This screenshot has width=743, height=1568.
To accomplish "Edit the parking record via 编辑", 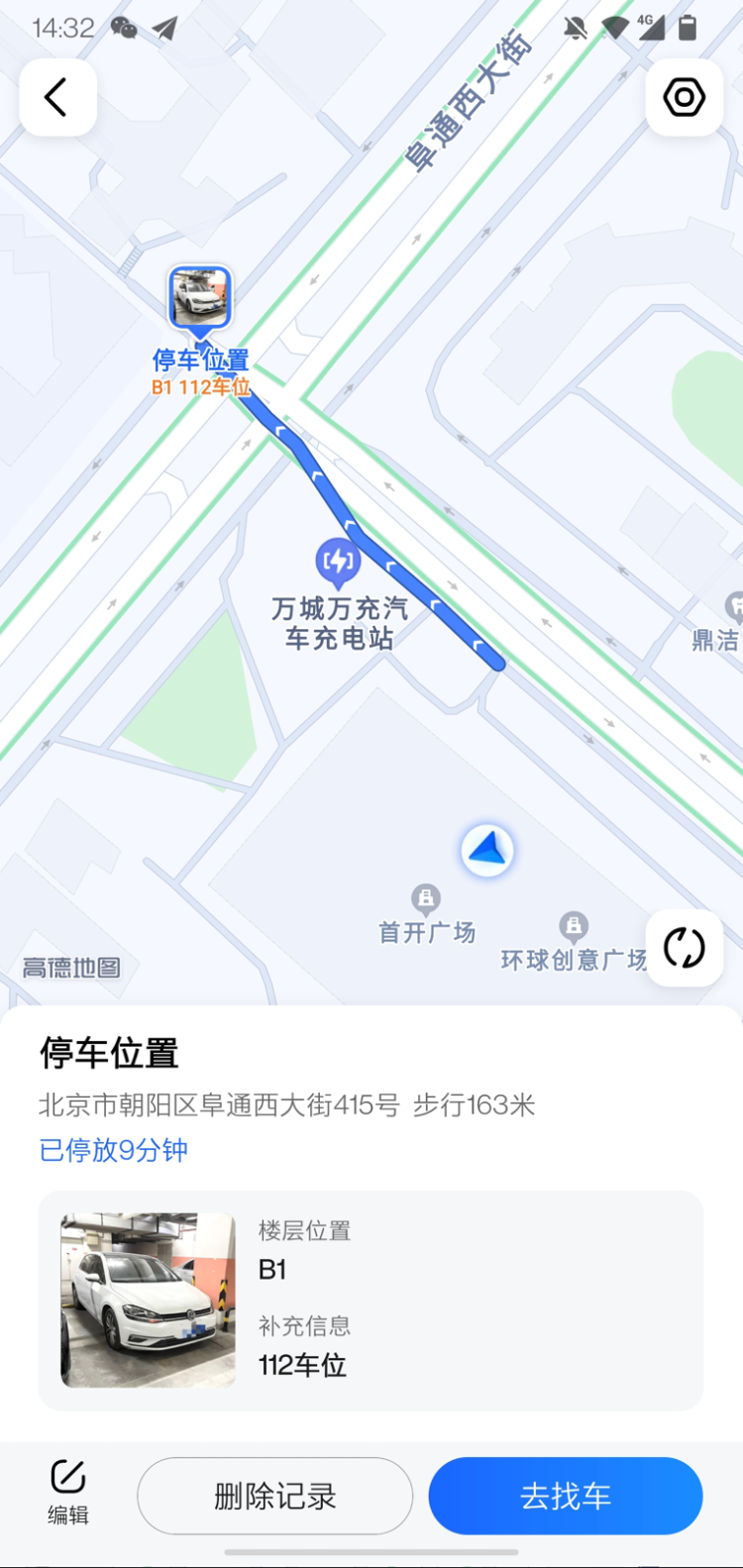I will tap(67, 1491).
